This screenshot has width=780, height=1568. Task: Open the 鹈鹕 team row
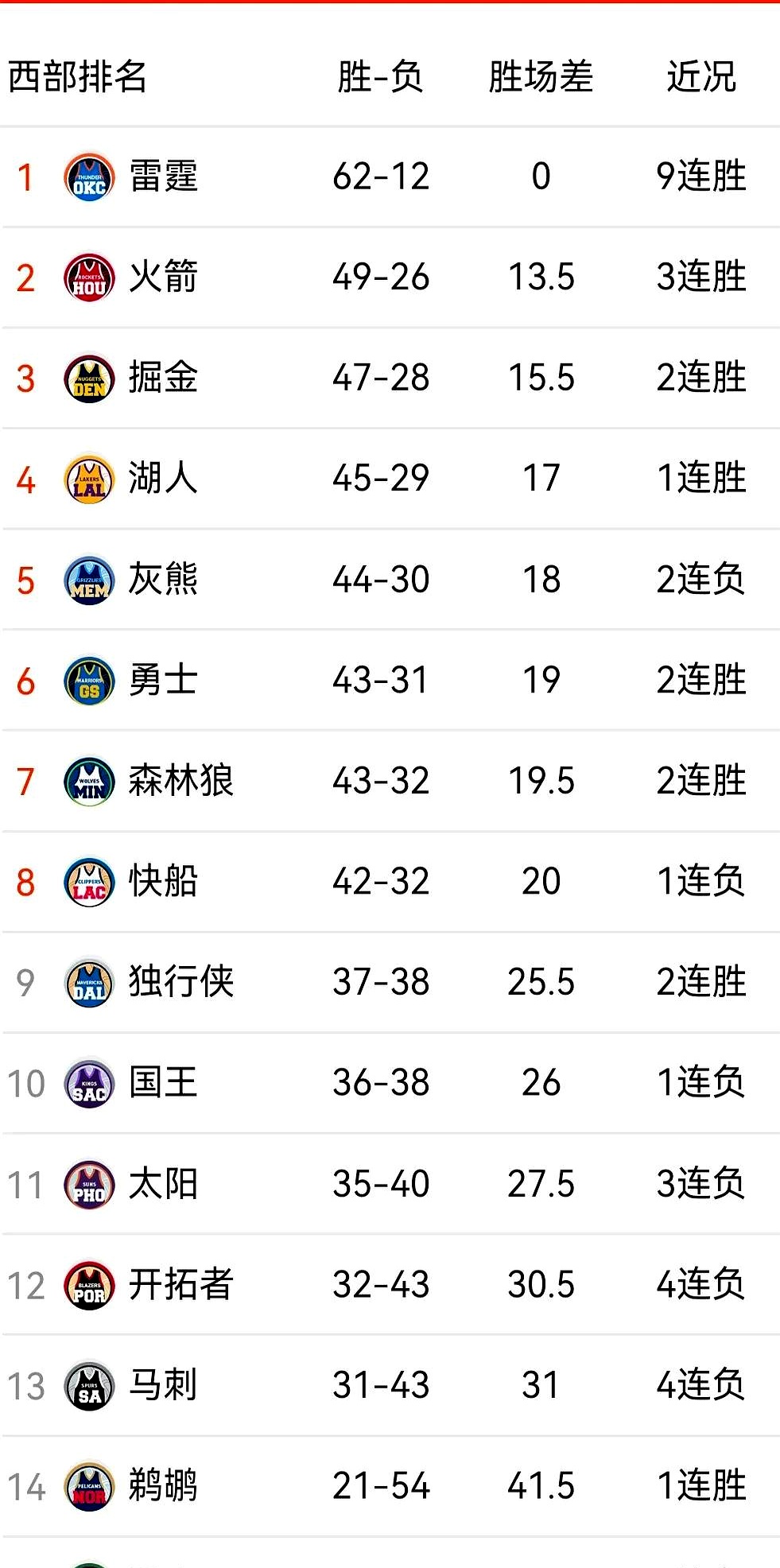coord(164,1486)
